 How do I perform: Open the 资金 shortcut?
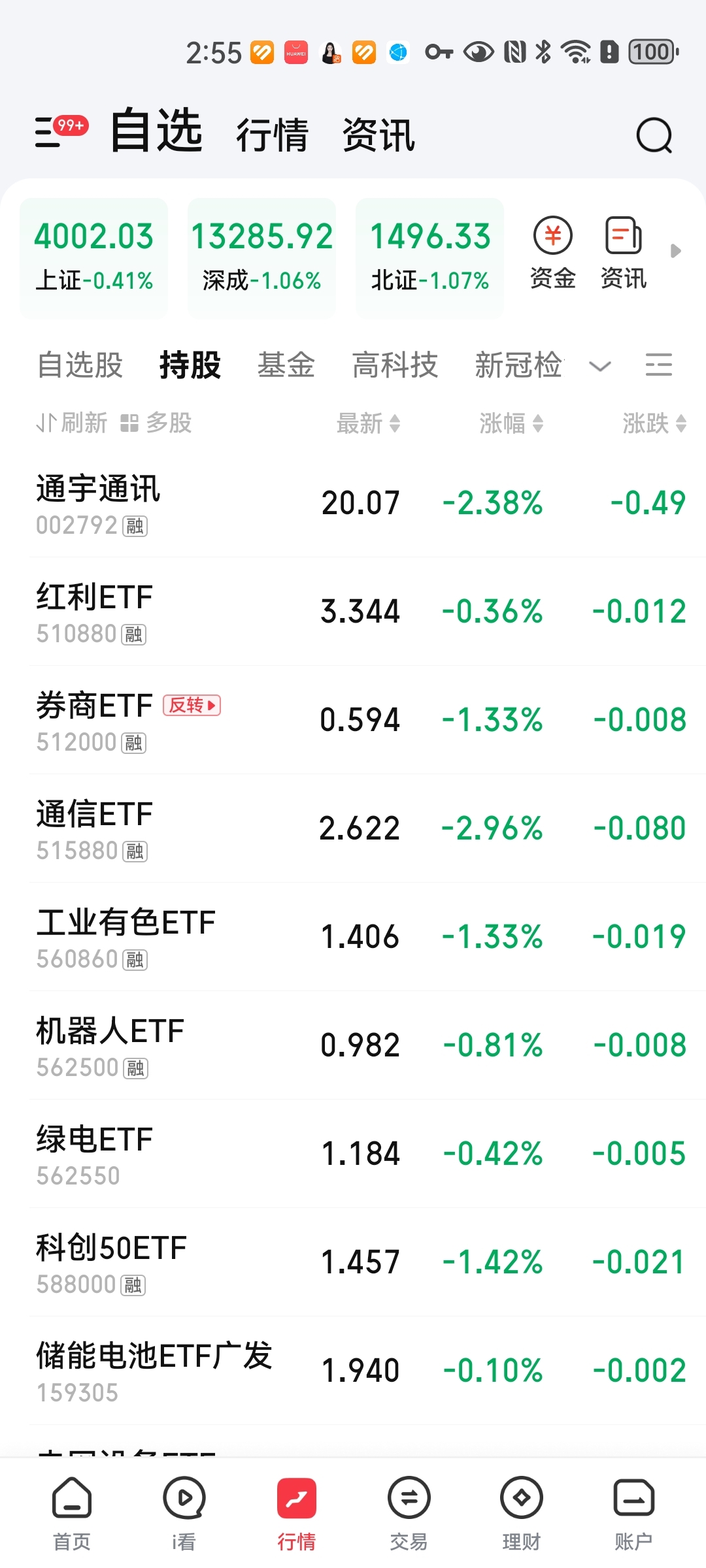(x=553, y=253)
